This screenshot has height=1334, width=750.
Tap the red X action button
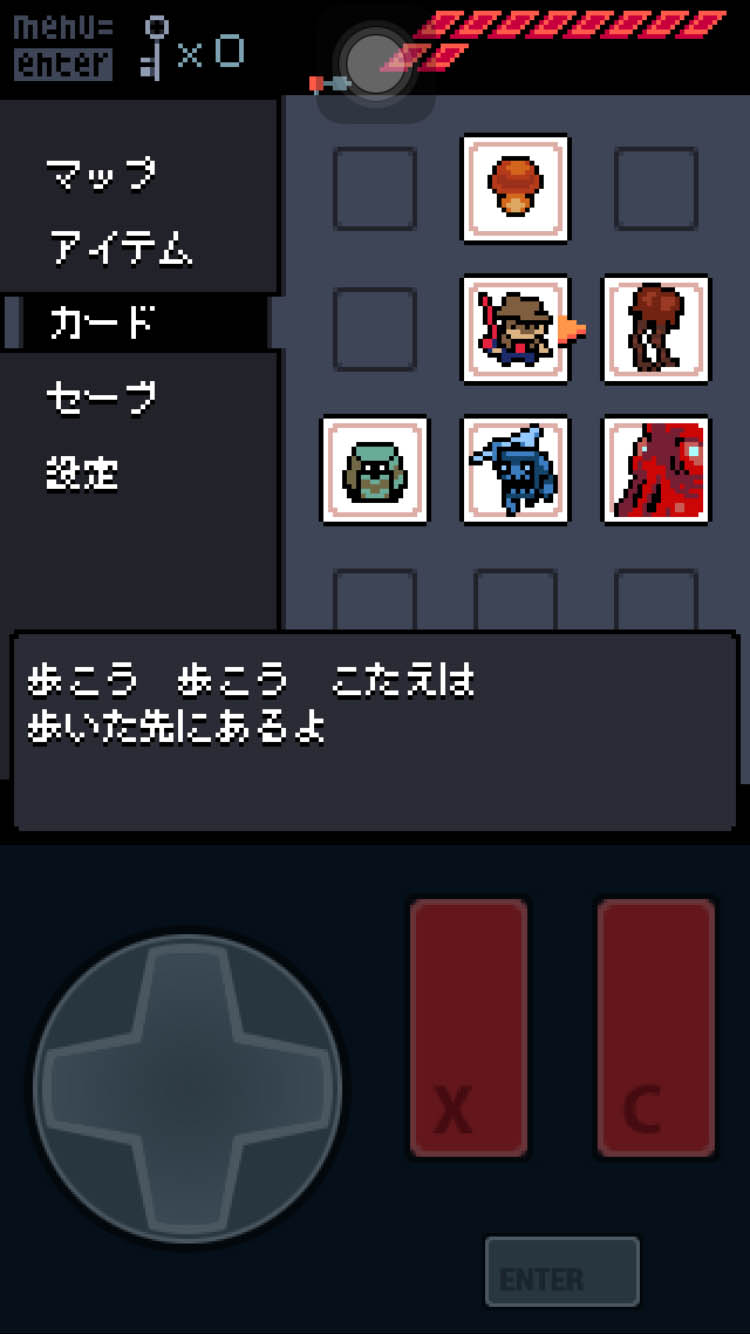point(468,1028)
